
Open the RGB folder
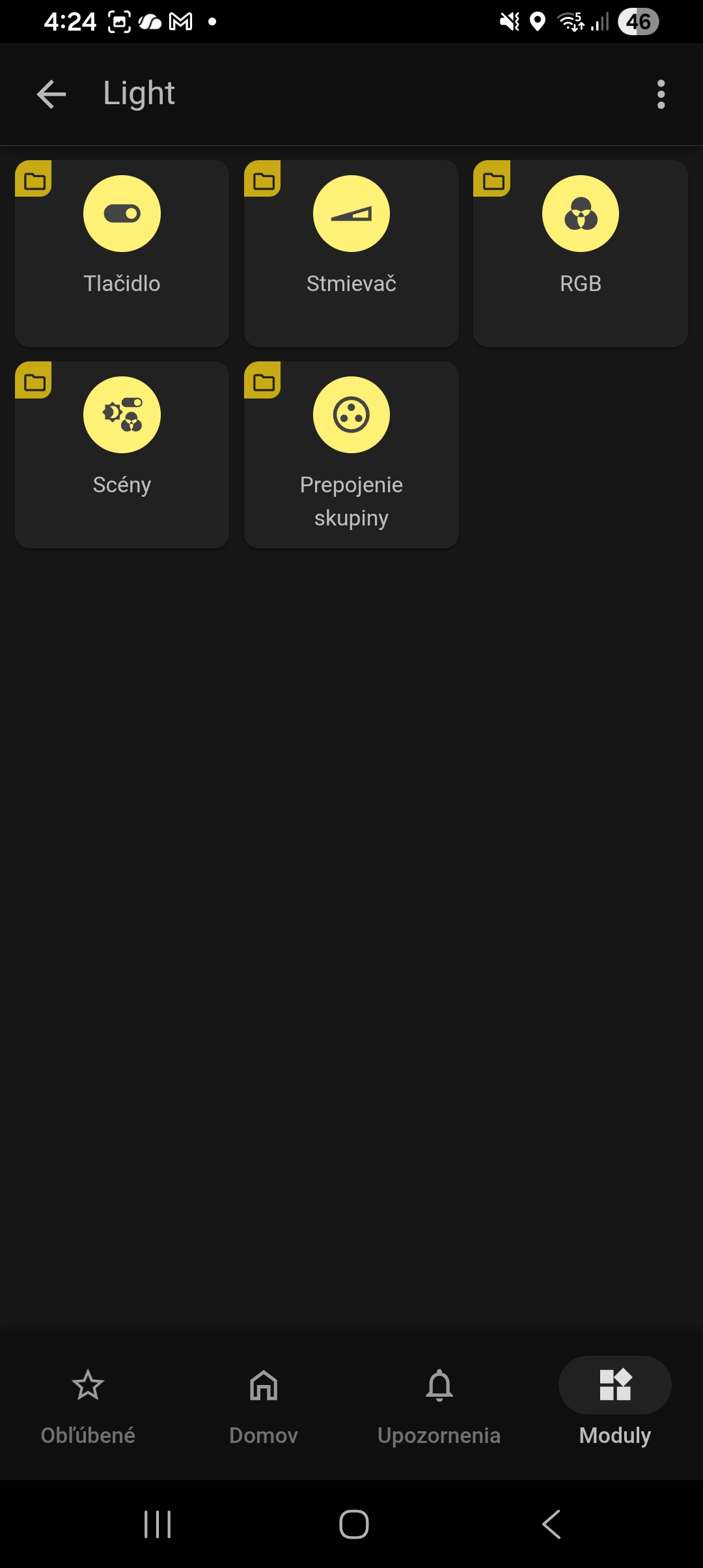pos(580,253)
